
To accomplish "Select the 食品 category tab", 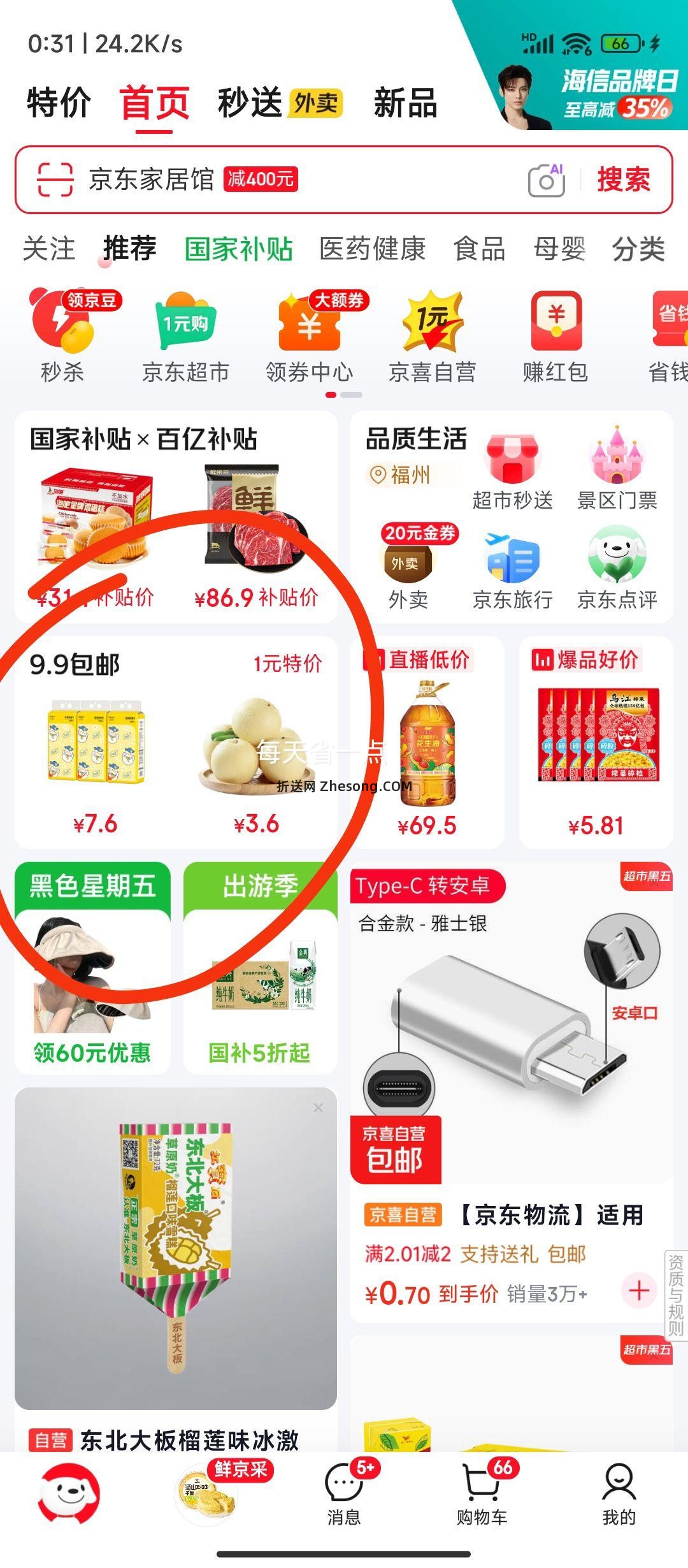I will click(x=478, y=249).
